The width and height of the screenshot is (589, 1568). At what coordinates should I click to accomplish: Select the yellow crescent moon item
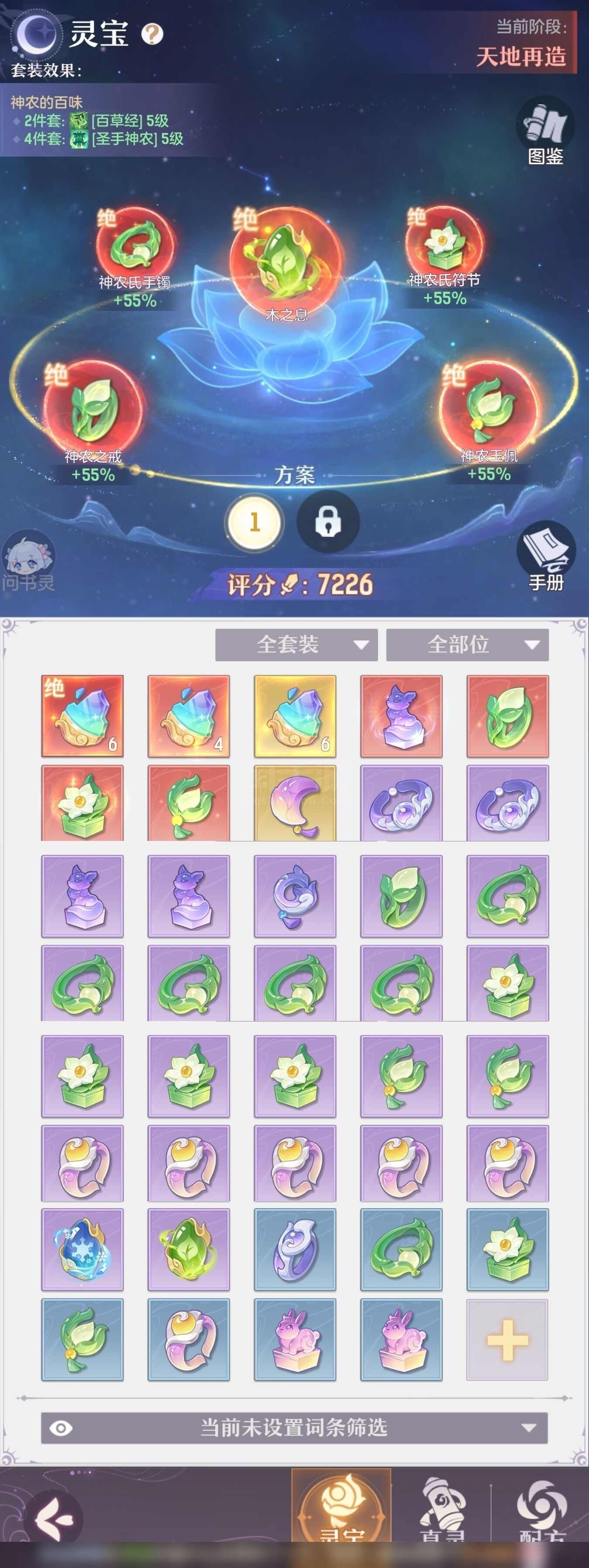[x=295, y=803]
